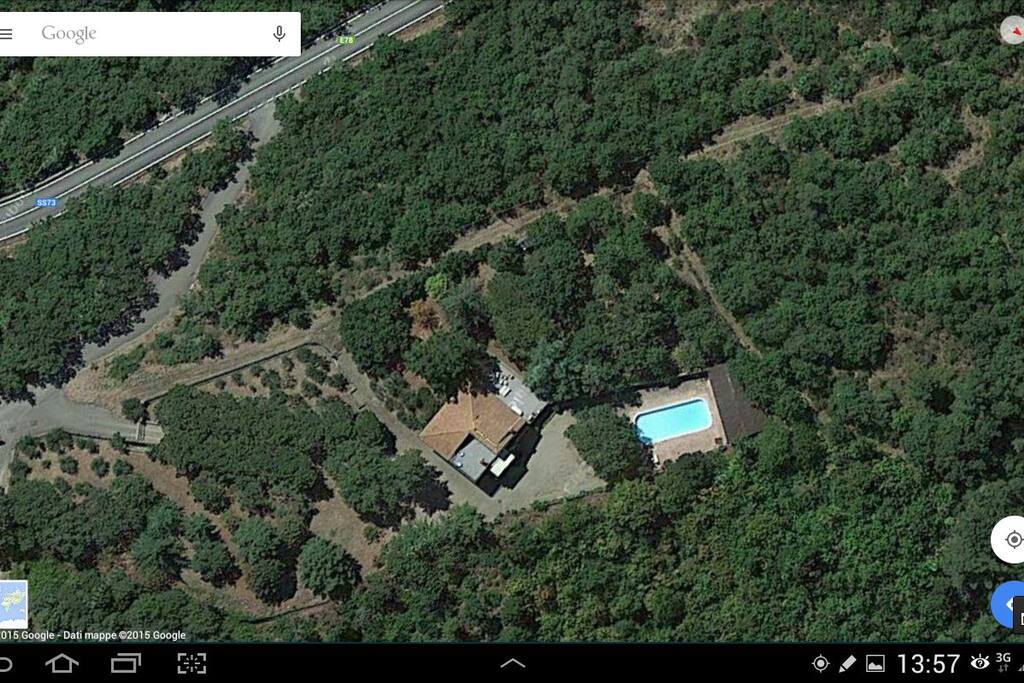
Task: Go to the Android home screen
Action: coord(62,663)
